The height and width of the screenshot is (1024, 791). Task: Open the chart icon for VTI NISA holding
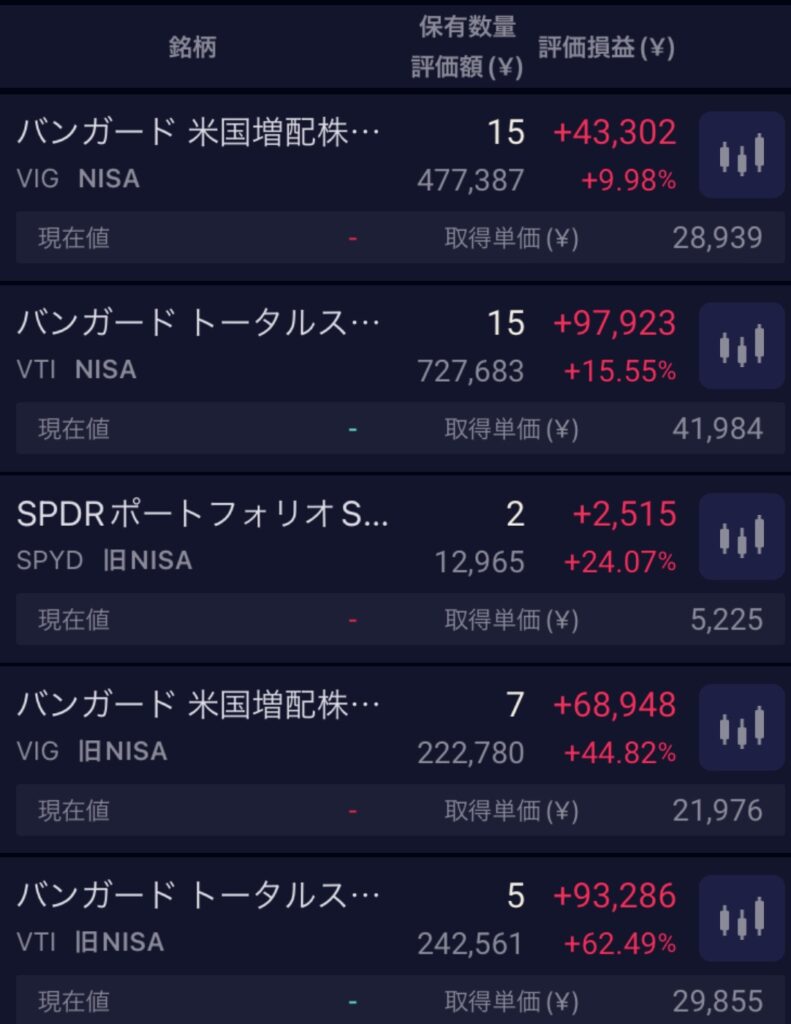pos(741,346)
